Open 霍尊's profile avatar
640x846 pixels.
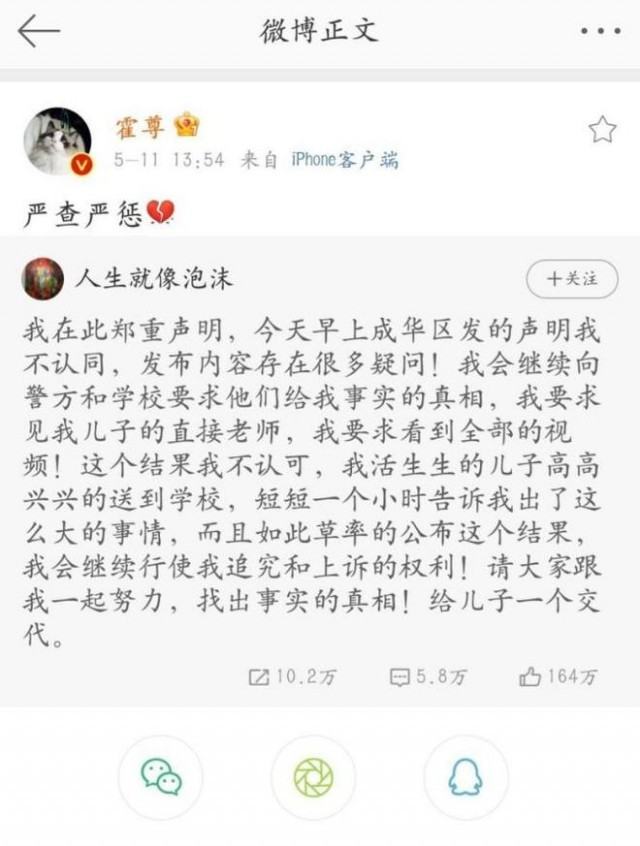(57, 141)
